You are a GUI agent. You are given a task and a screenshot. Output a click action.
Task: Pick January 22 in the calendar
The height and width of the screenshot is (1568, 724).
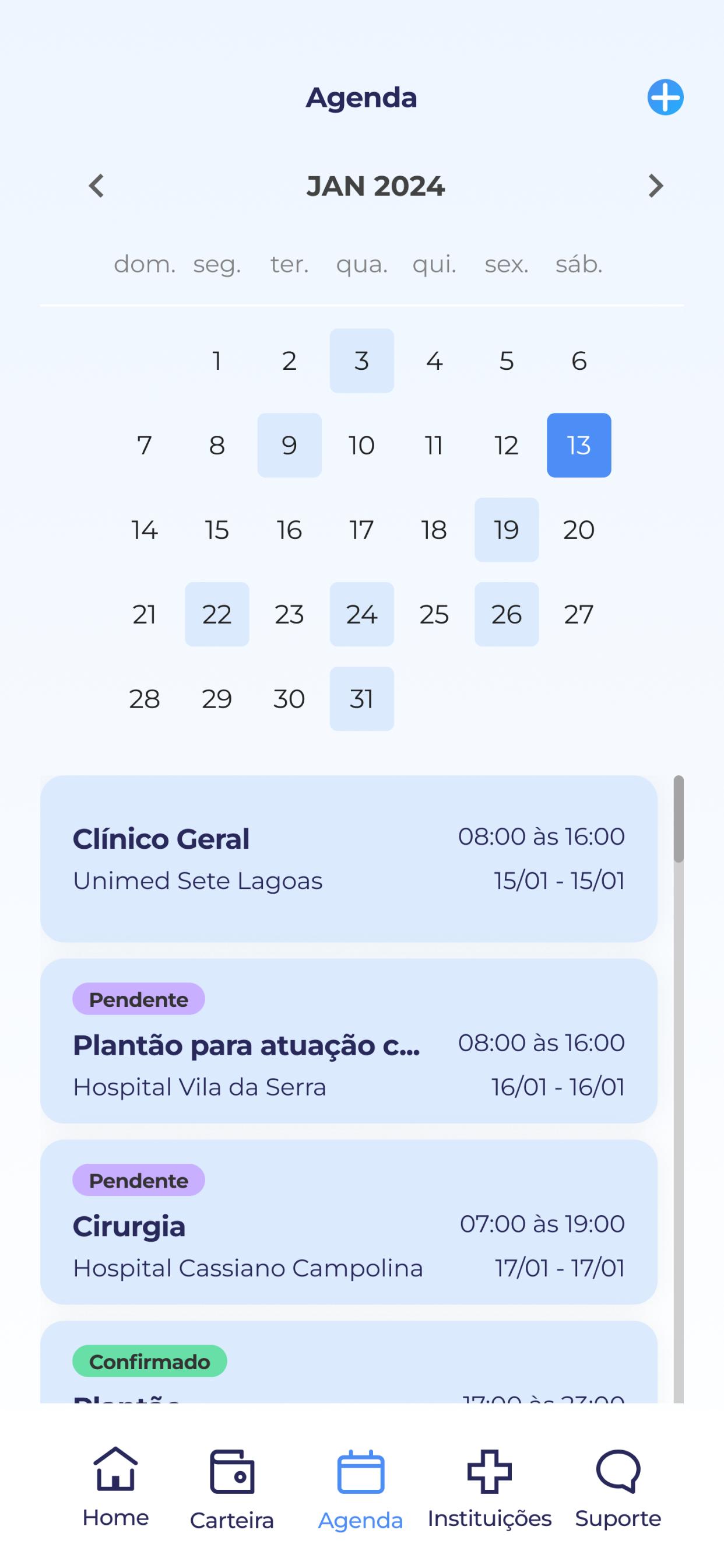pyautogui.click(x=217, y=614)
